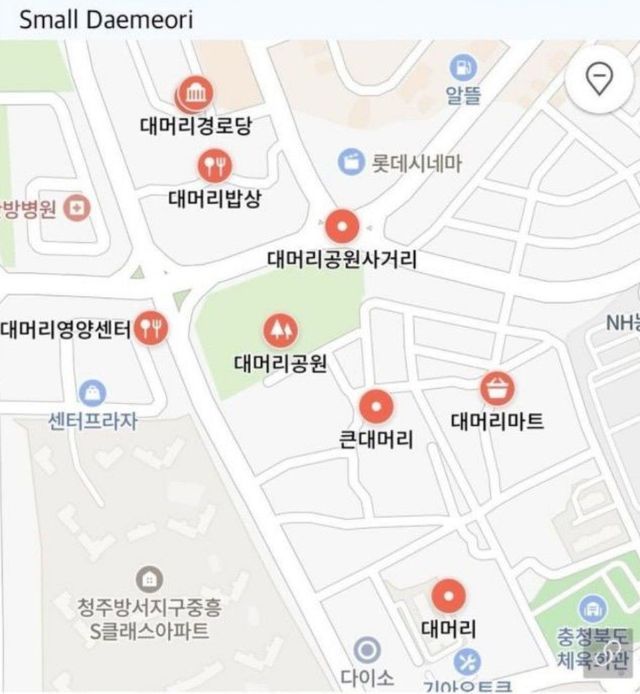
Task: Open the 대머리경로당 marker
Action: pos(195,94)
